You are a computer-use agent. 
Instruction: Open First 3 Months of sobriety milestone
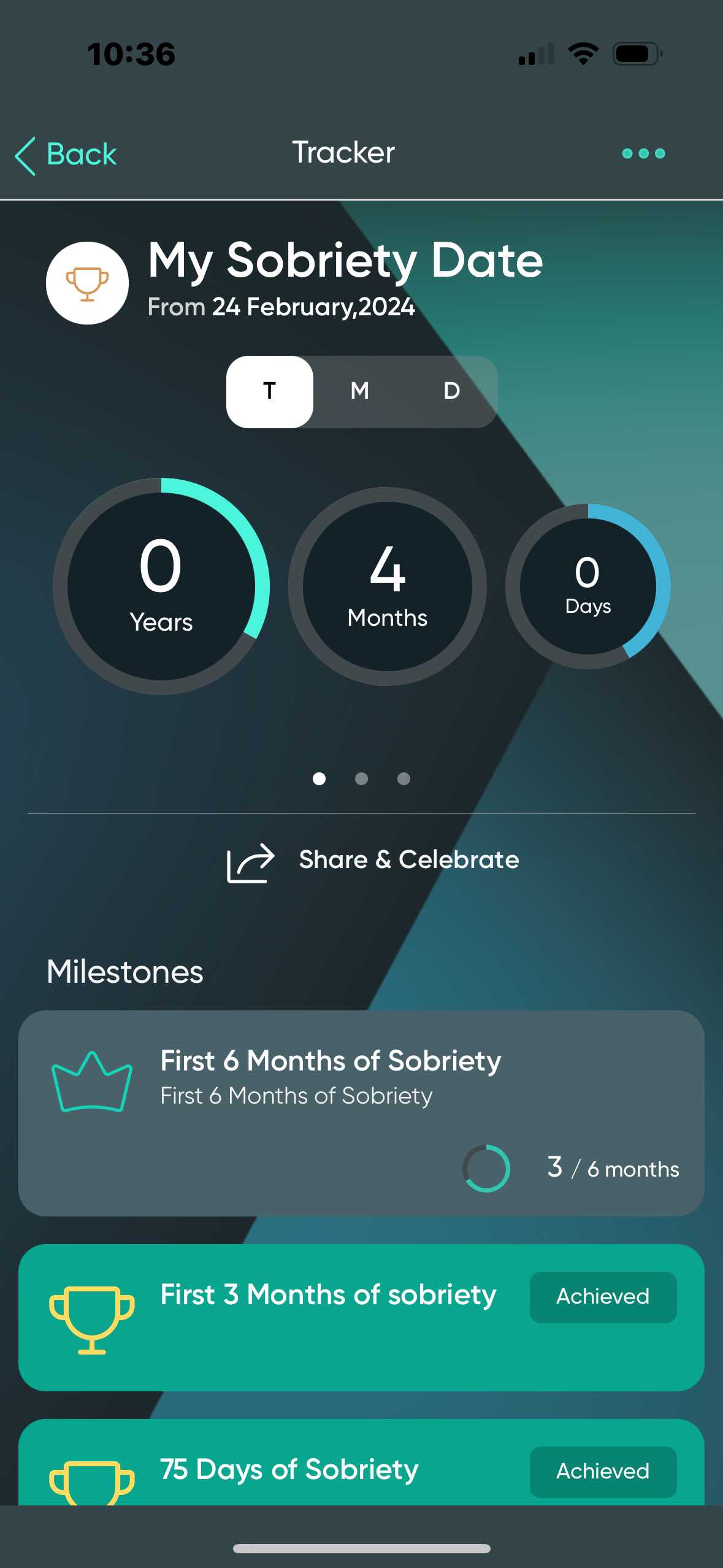(328, 1316)
